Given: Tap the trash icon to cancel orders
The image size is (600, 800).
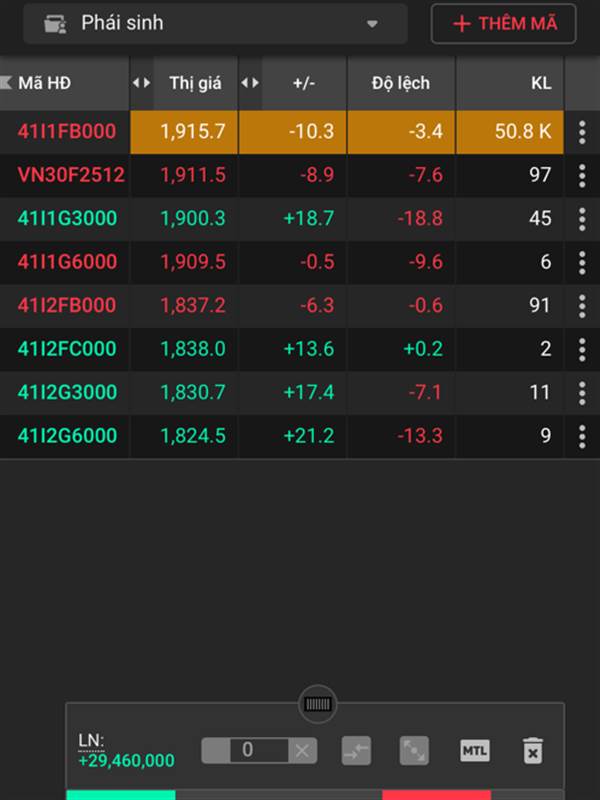Looking at the screenshot, I should (x=533, y=750).
